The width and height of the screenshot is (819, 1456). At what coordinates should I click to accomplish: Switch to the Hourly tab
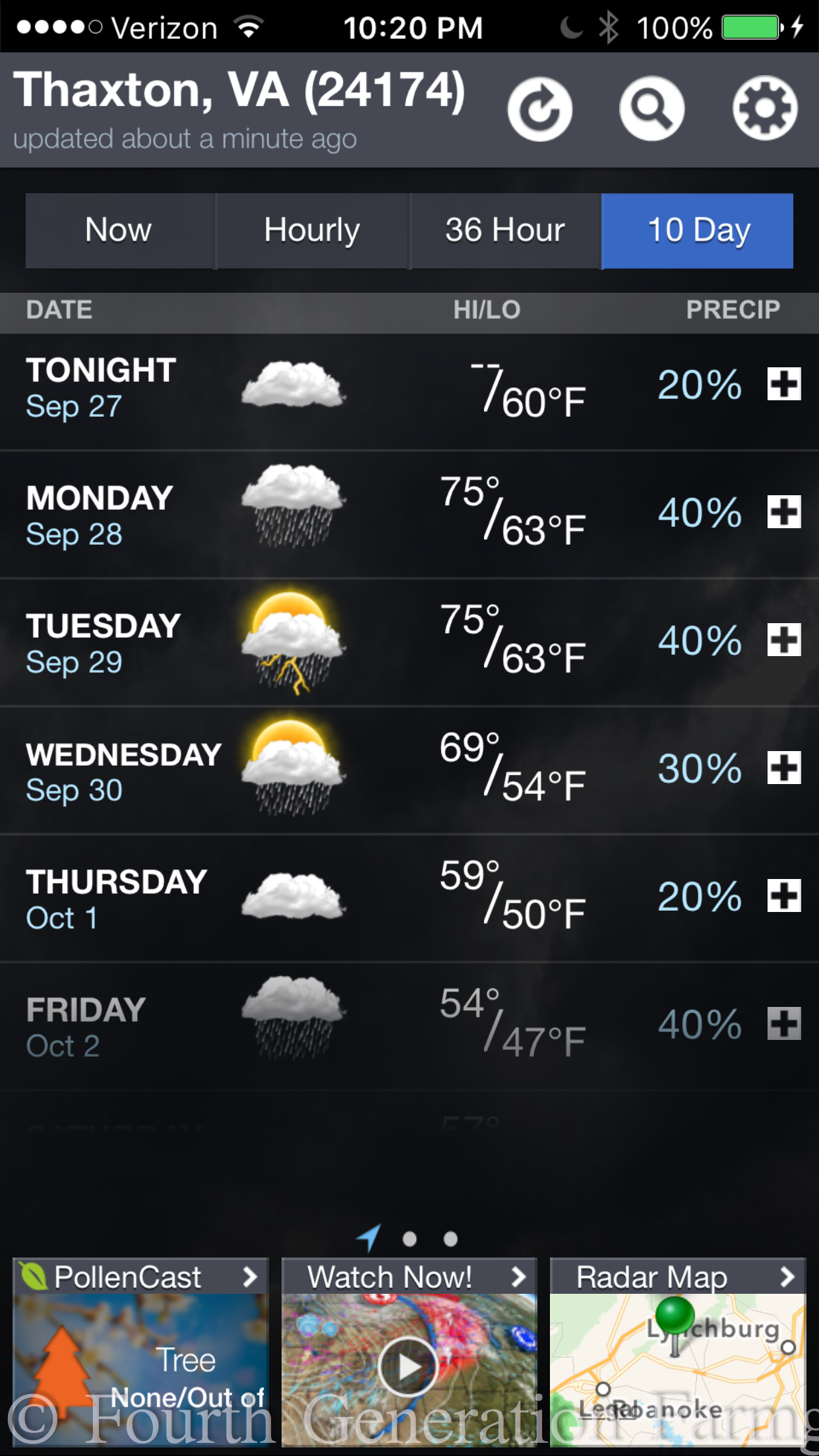[x=312, y=231]
